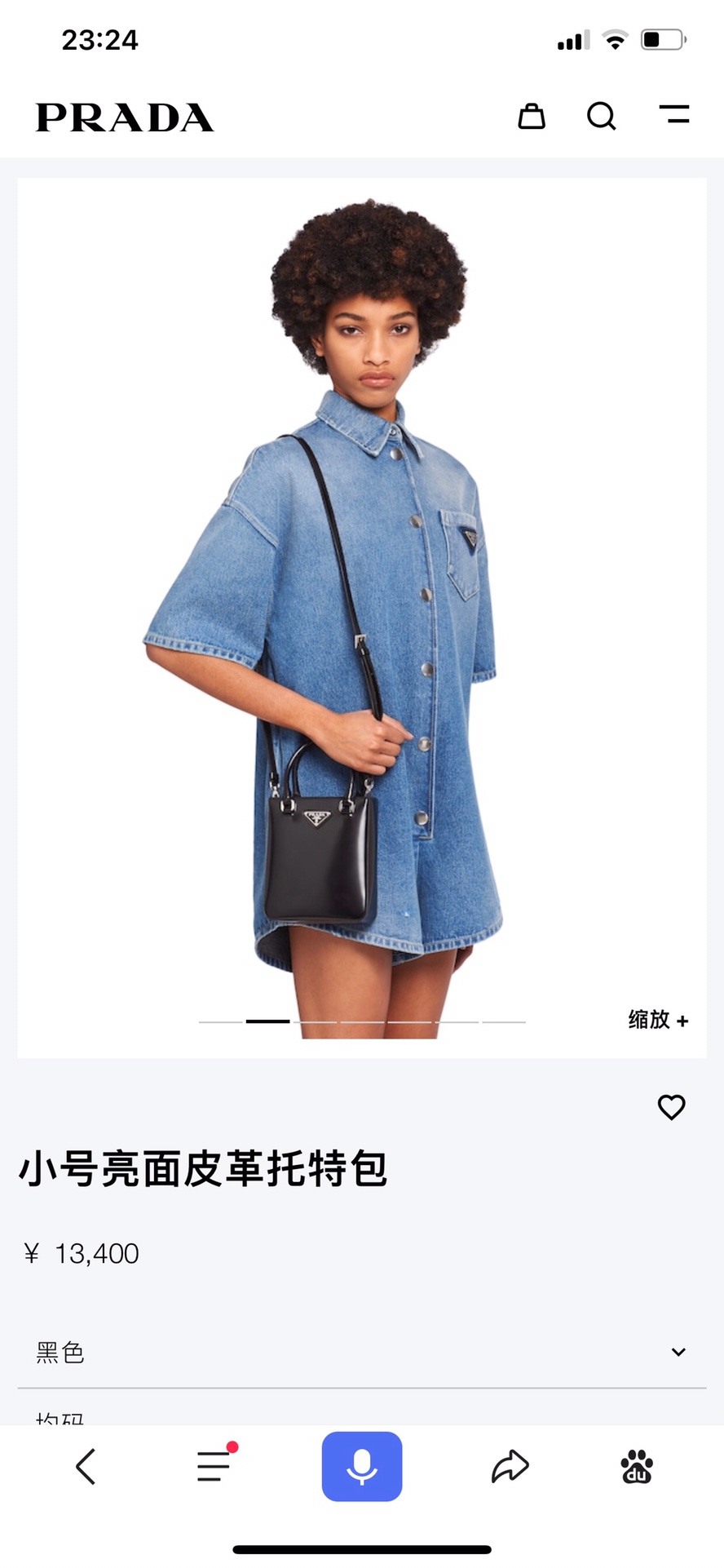Screen dimensions: 724x1568
Task: Open the hamburger menu
Action: [x=674, y=115]
